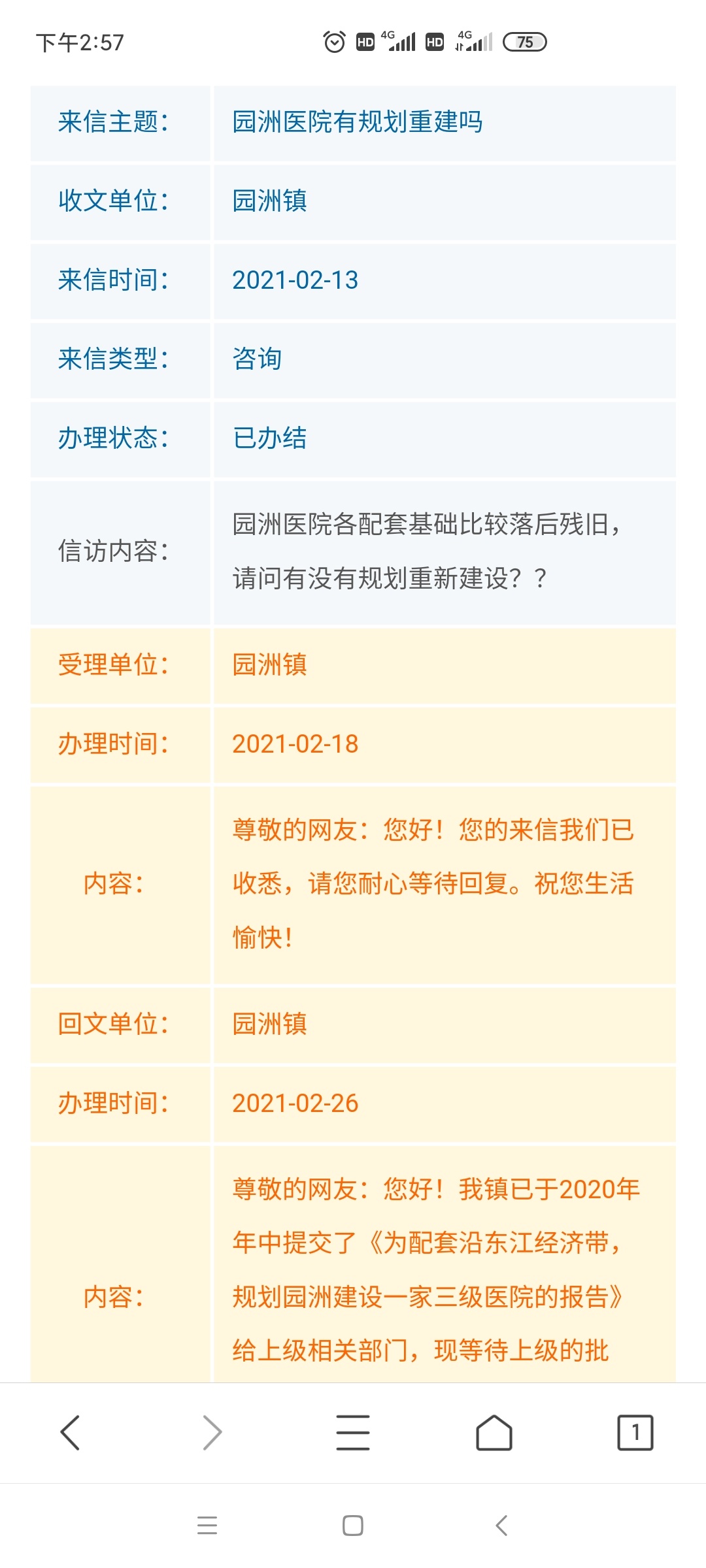
Task: Open the browser menu
Action: (x=353, y=1433)
